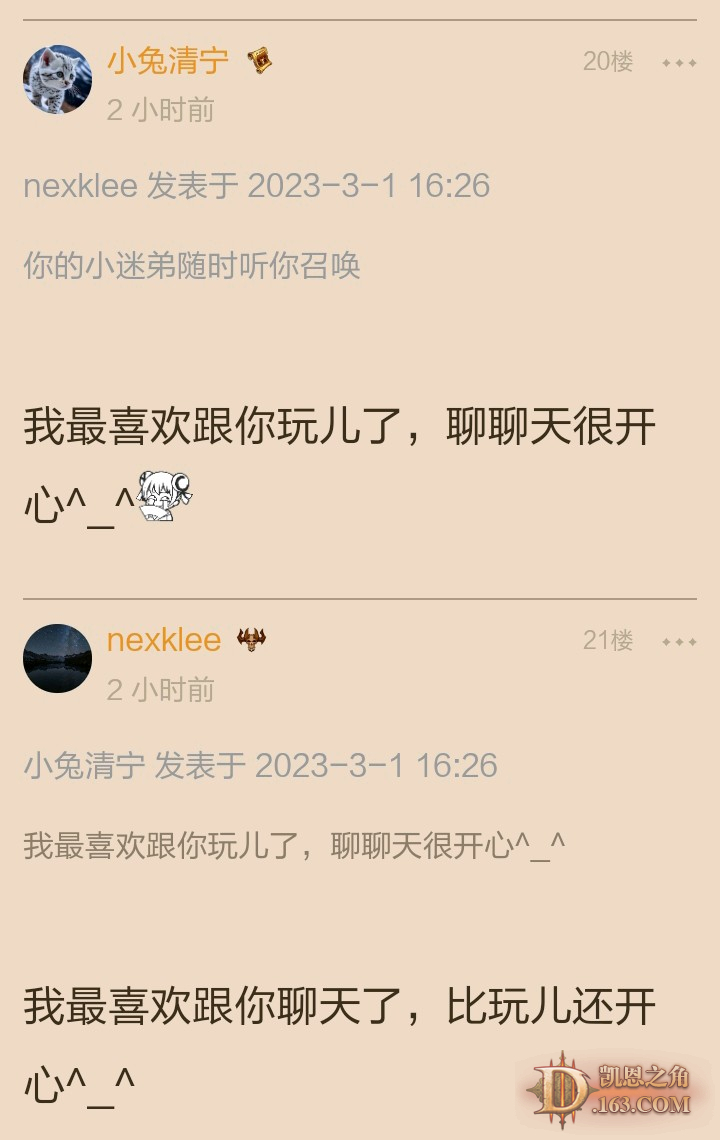Open overflow menu on floor 20 post
This screenshot has width=720, height=1140.
click(x=679, y=63)
